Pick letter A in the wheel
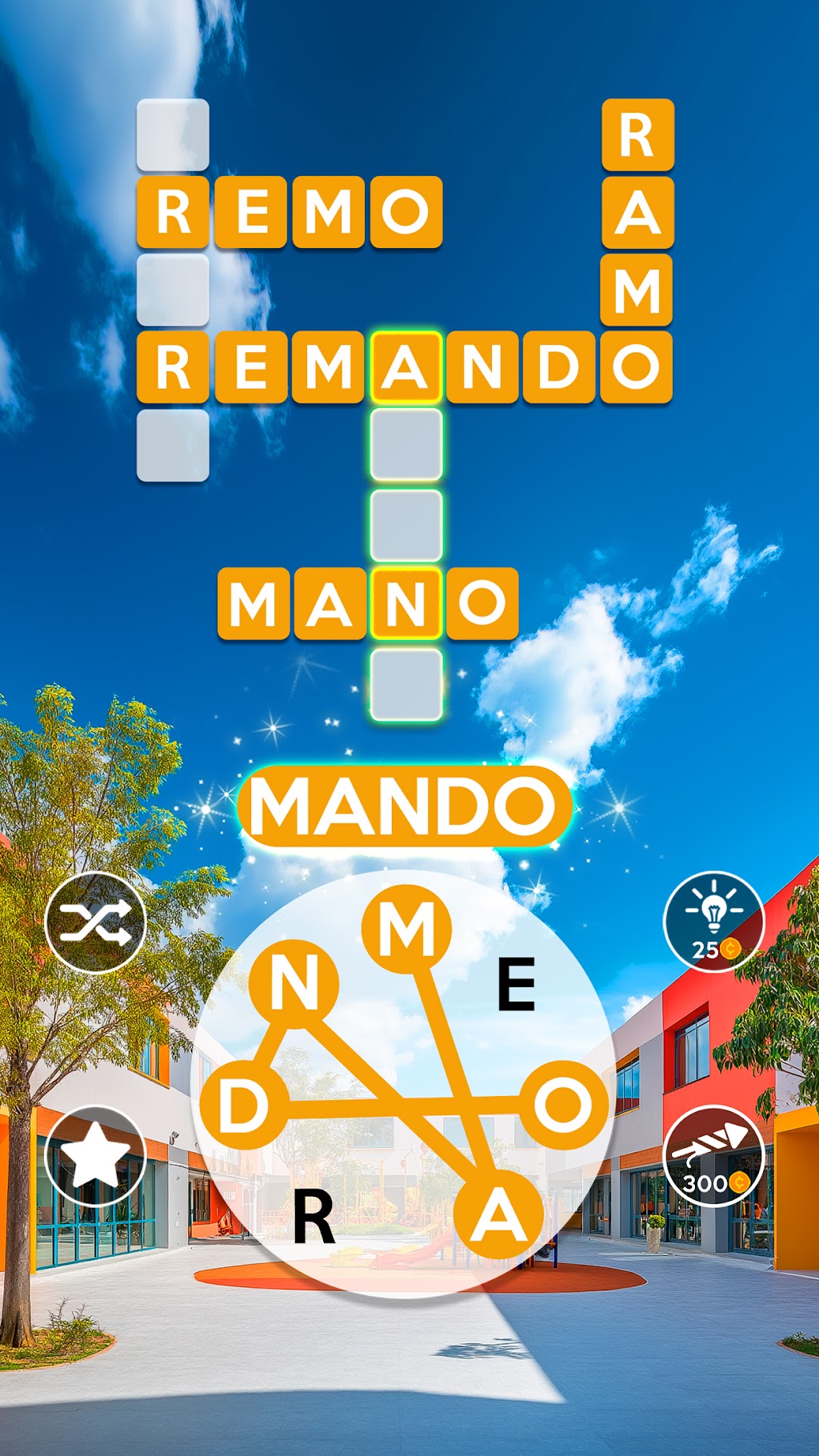Viewport: 819px width, 1456px height. [499, 1217]
